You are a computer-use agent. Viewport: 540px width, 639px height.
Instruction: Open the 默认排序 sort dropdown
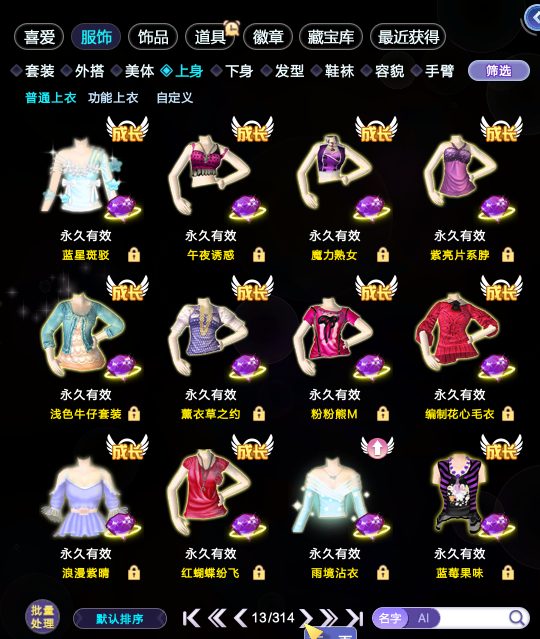click(120, 619)
